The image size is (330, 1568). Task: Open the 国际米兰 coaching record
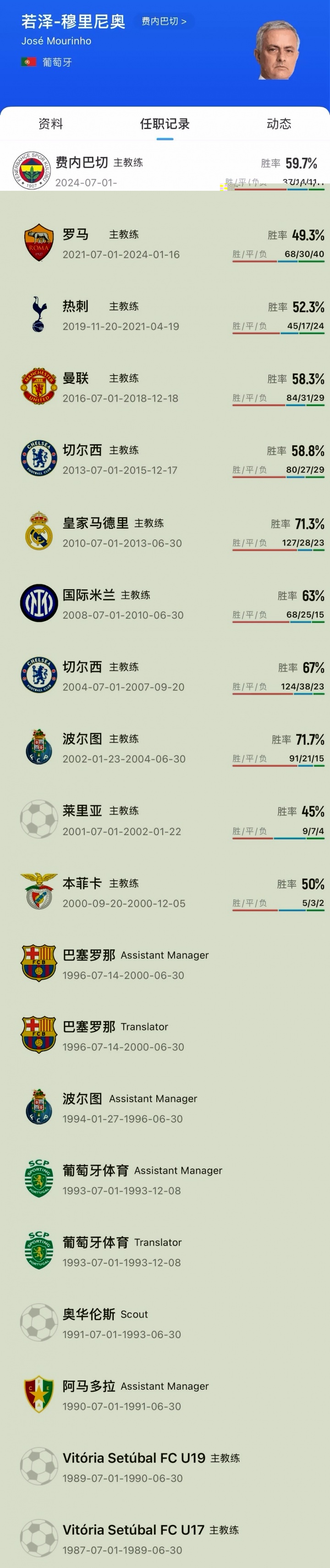pos(165,603)
